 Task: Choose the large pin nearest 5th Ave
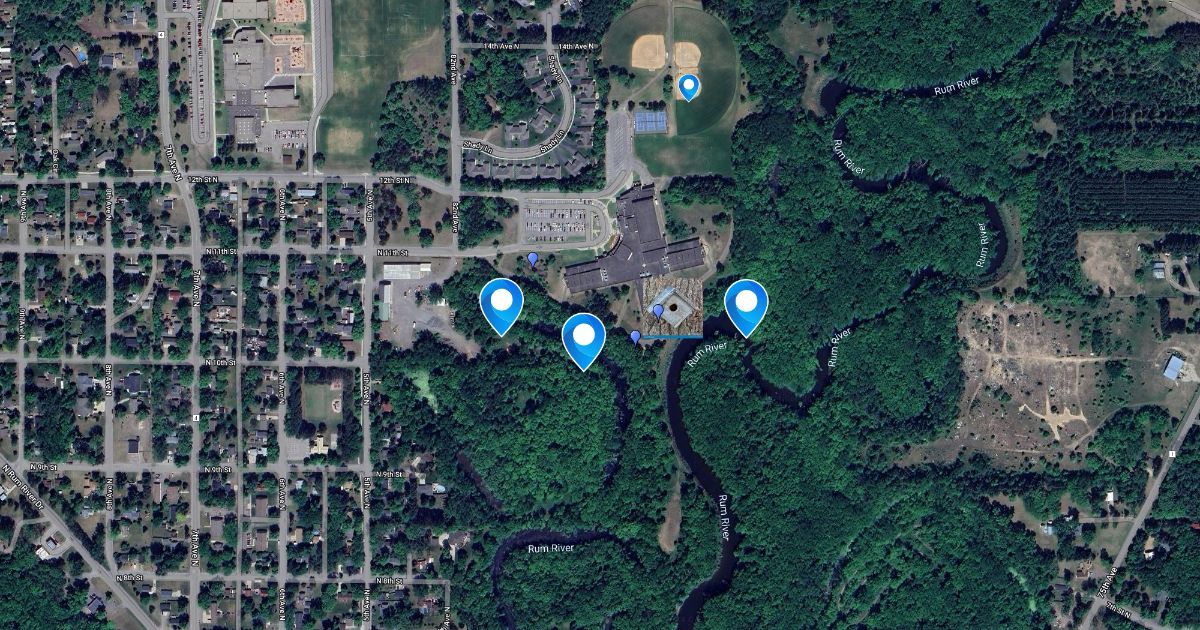(501, 305)
